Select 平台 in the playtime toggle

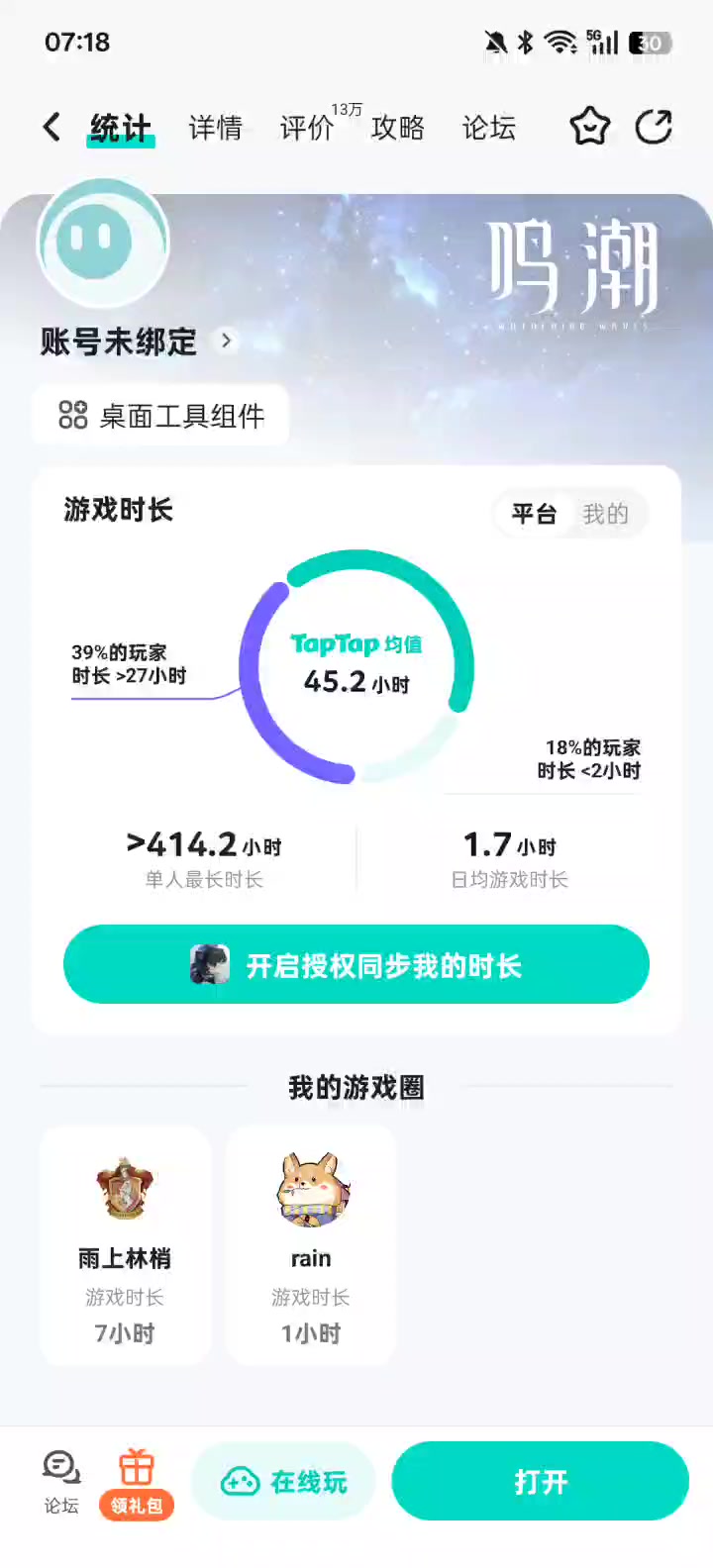coord(534,514)
